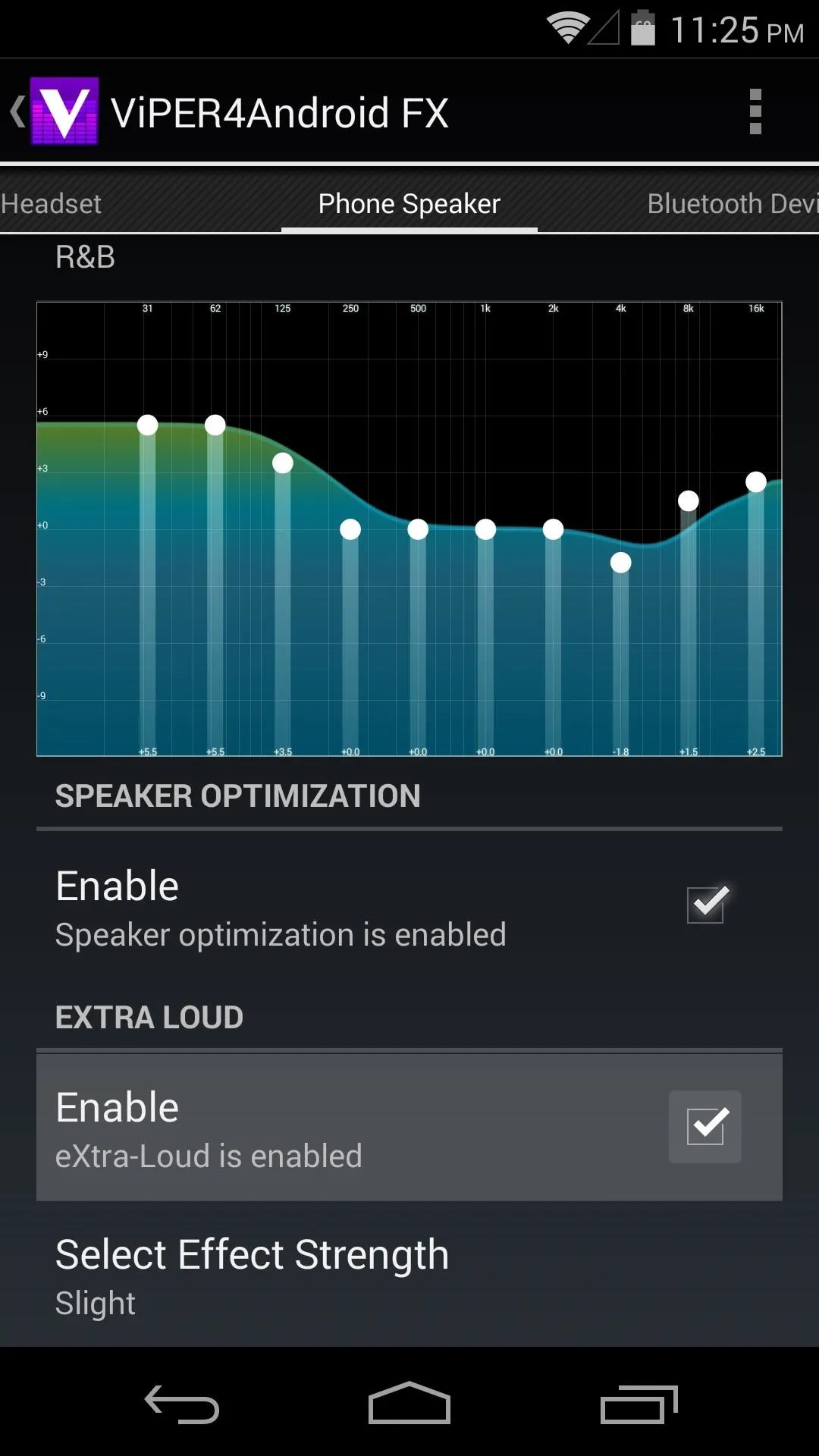
Task: Tap the ViPER4Android FX app icon
Action: coord(64,111)
